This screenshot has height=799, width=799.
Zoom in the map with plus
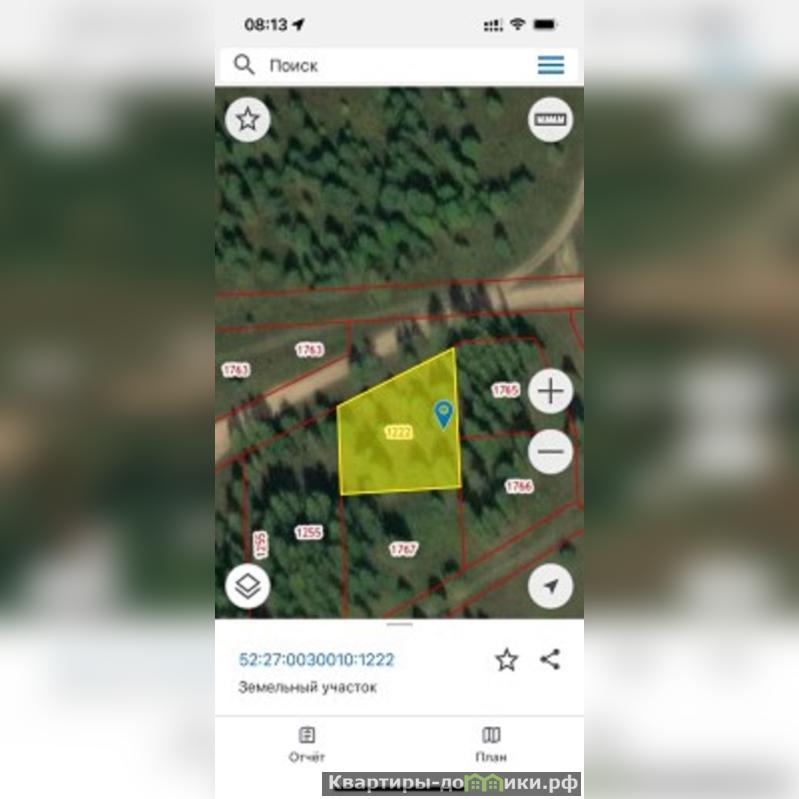550,391
